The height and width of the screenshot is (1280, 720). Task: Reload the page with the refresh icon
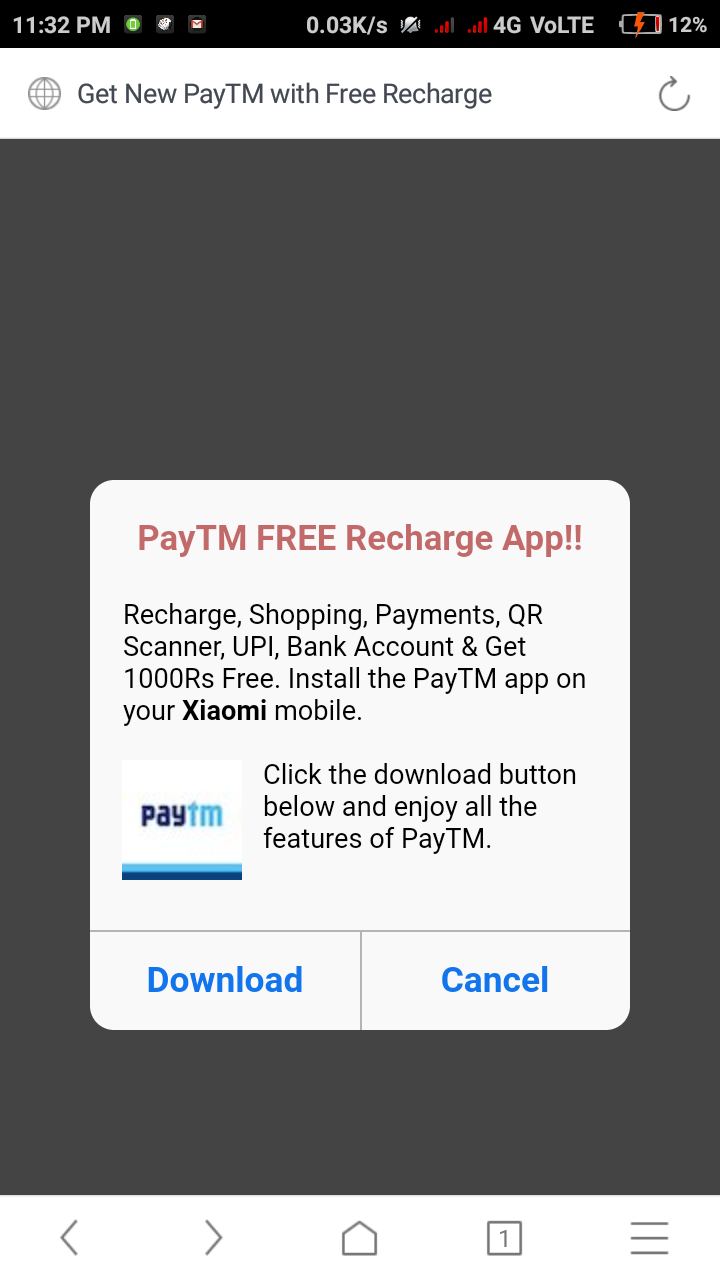tap(674, 95)
